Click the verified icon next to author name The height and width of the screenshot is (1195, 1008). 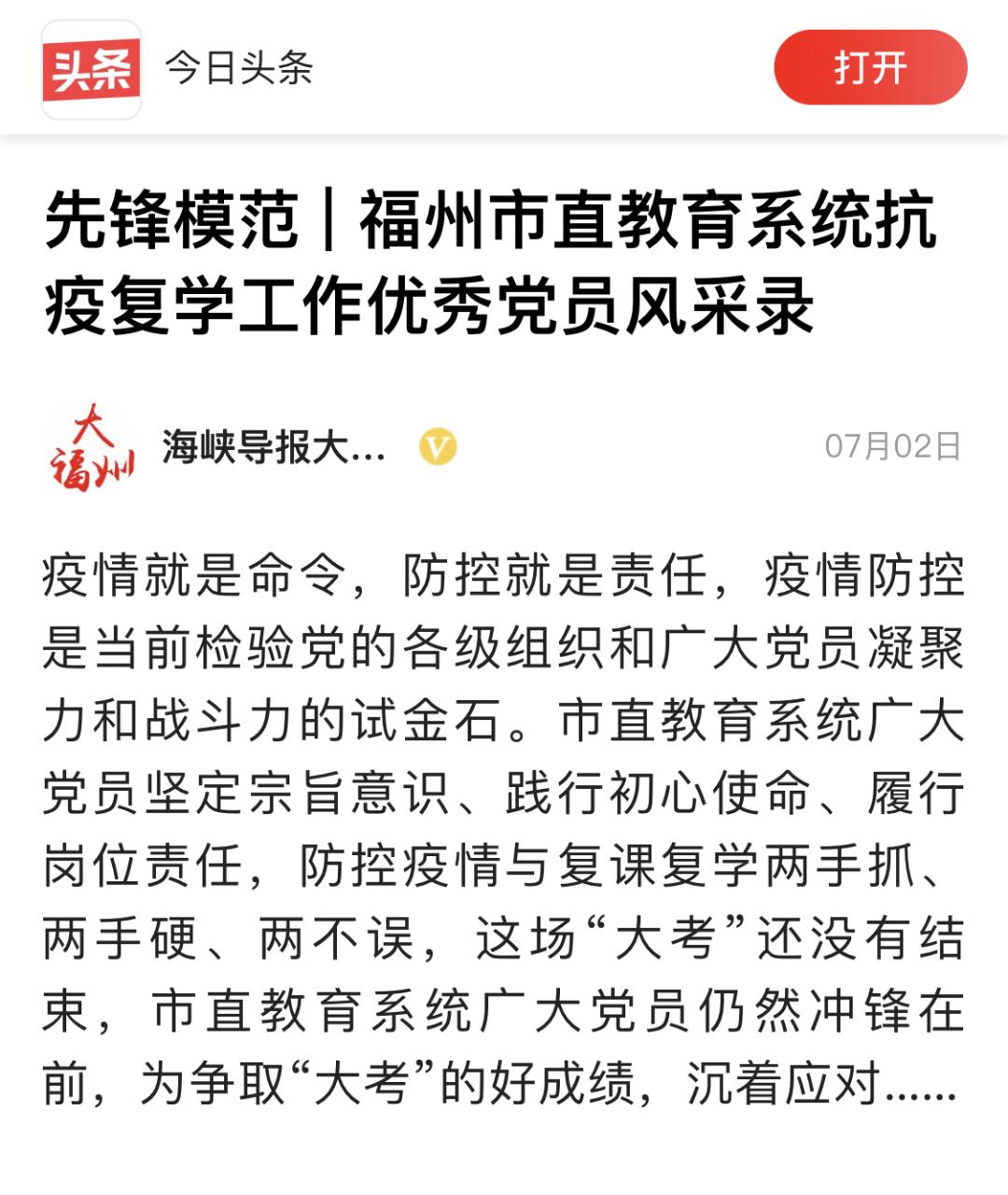click(436, 447)
